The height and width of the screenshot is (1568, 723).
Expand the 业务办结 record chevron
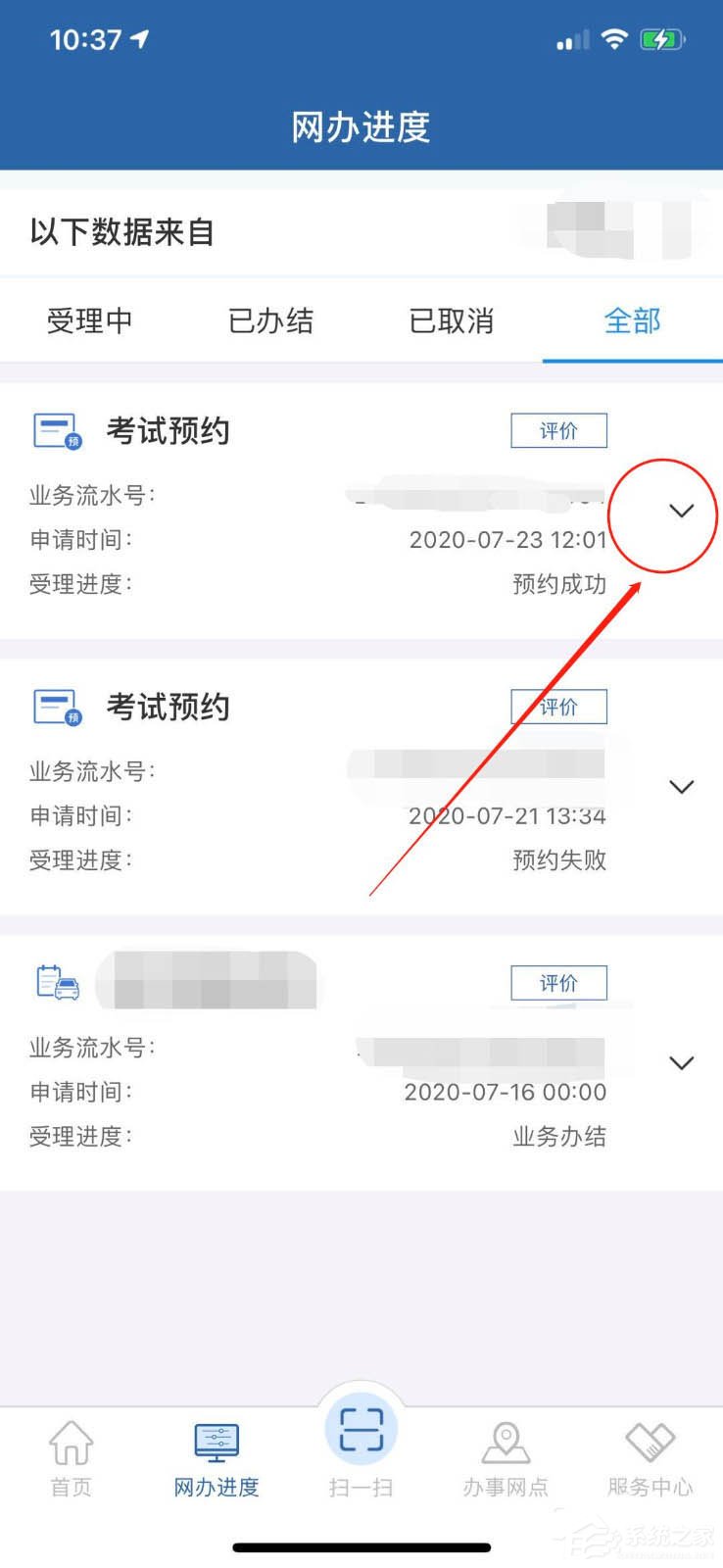tap(681, 1063)
